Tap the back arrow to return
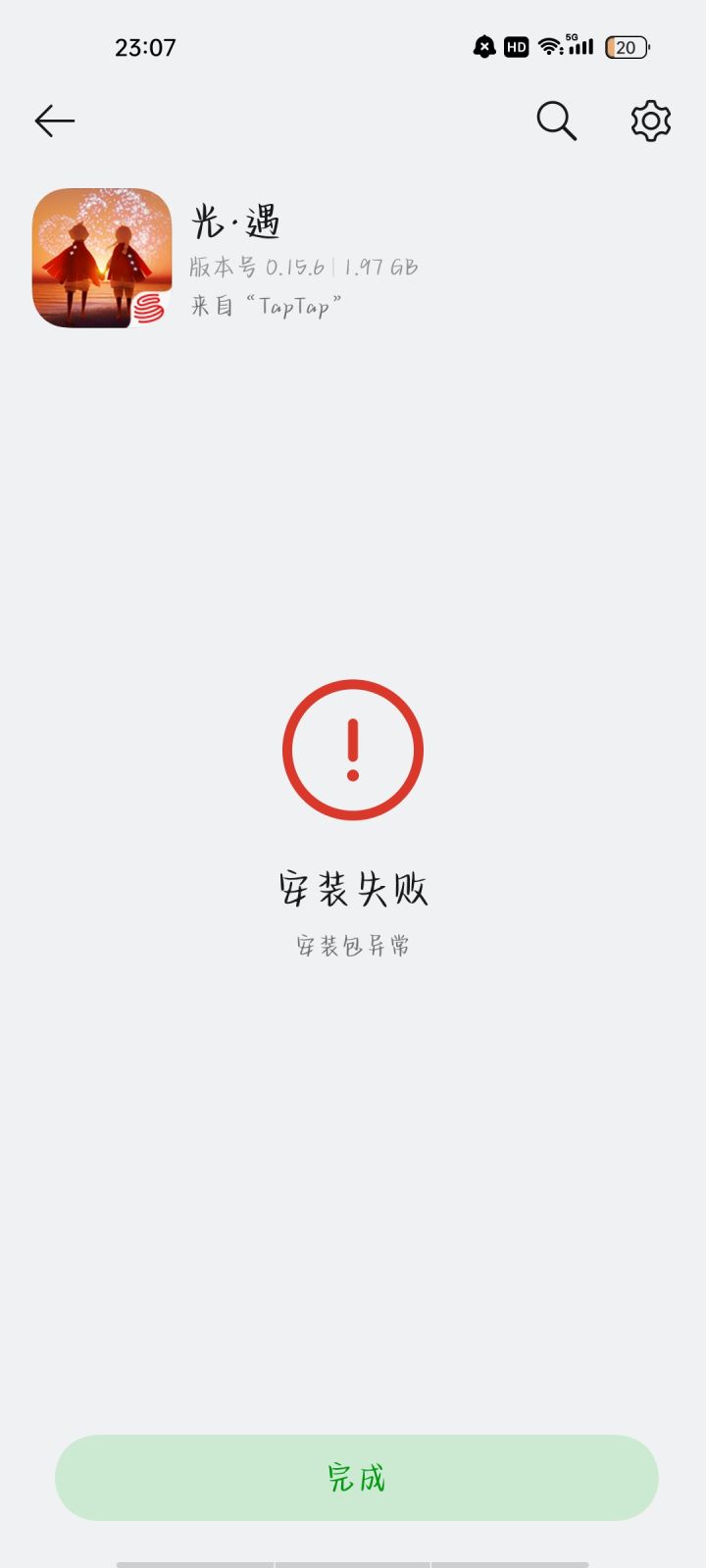Viewport: 706px width, 1568px height. tap(55, 121)
